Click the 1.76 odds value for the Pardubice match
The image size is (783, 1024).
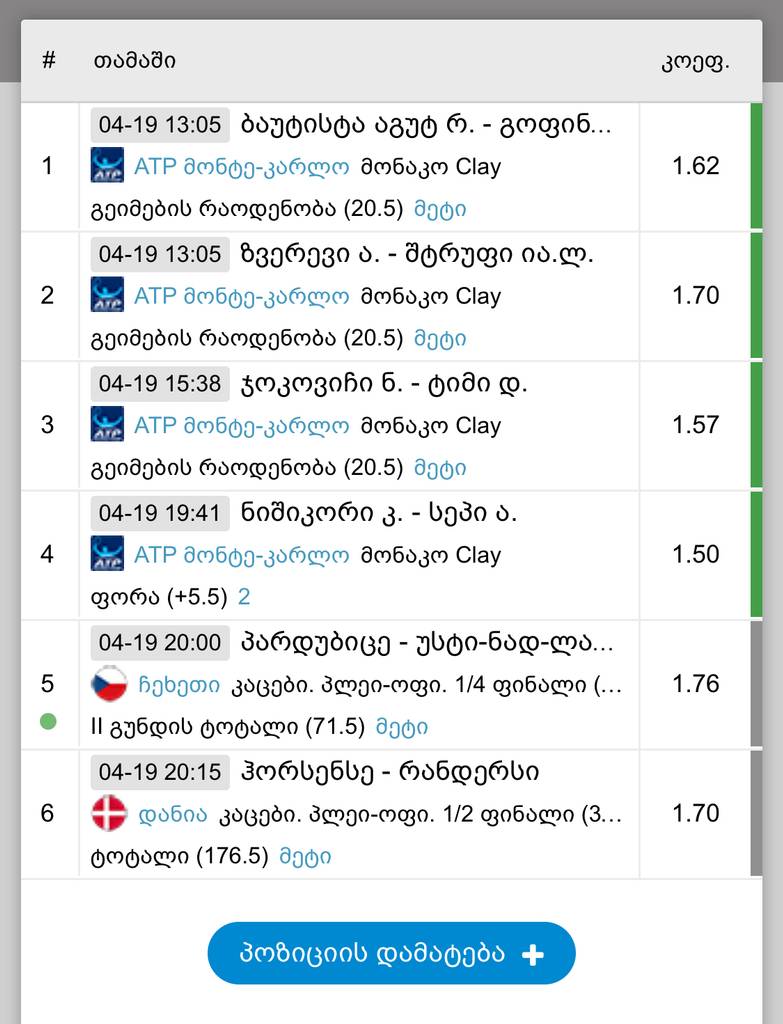[696, 684]
